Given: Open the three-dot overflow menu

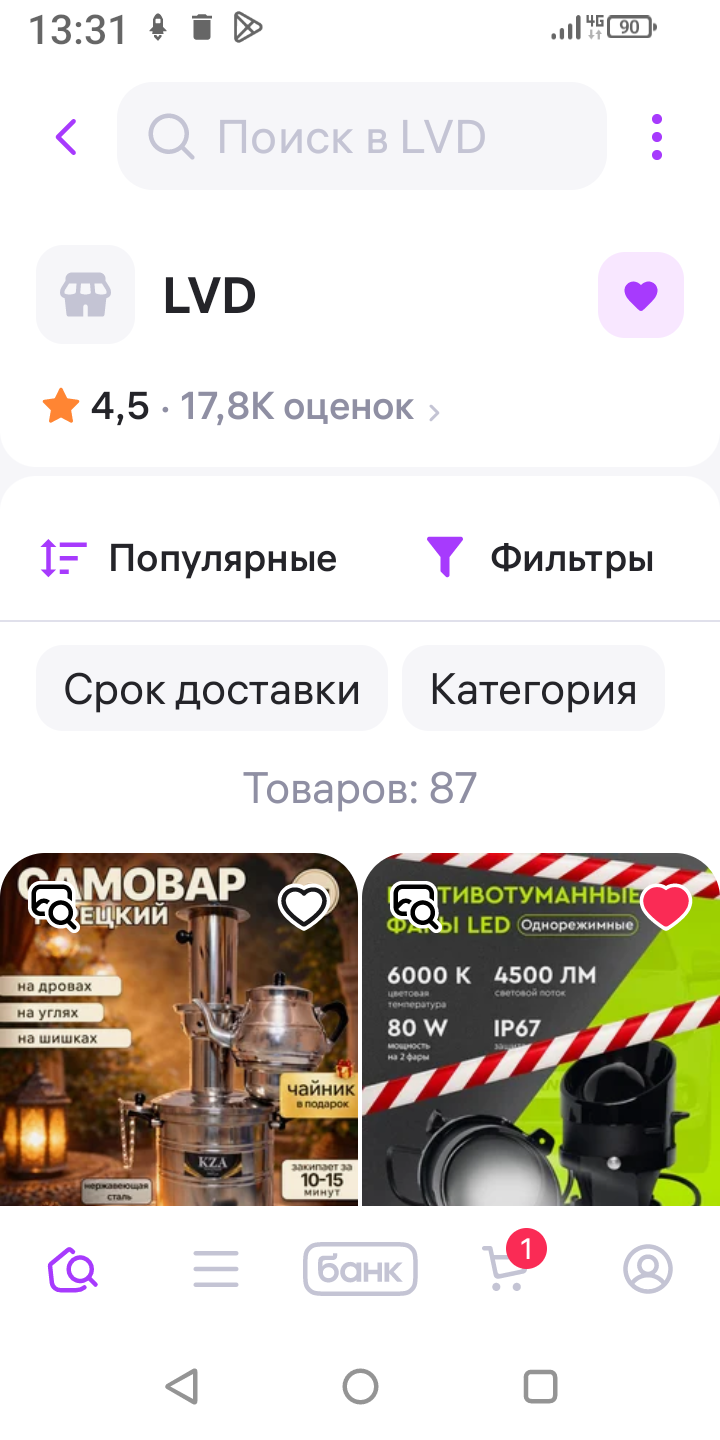Looking at the screenshot, I should [656, 137].
